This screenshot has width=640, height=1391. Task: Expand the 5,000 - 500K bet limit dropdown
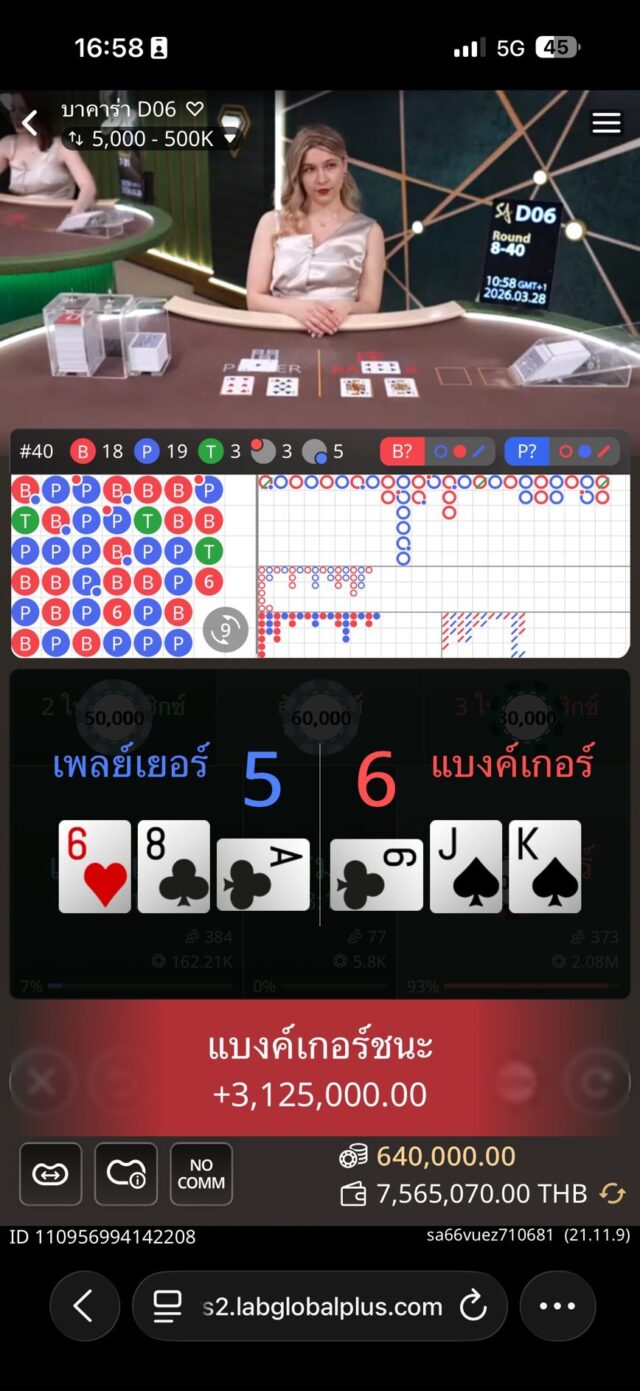230,139
